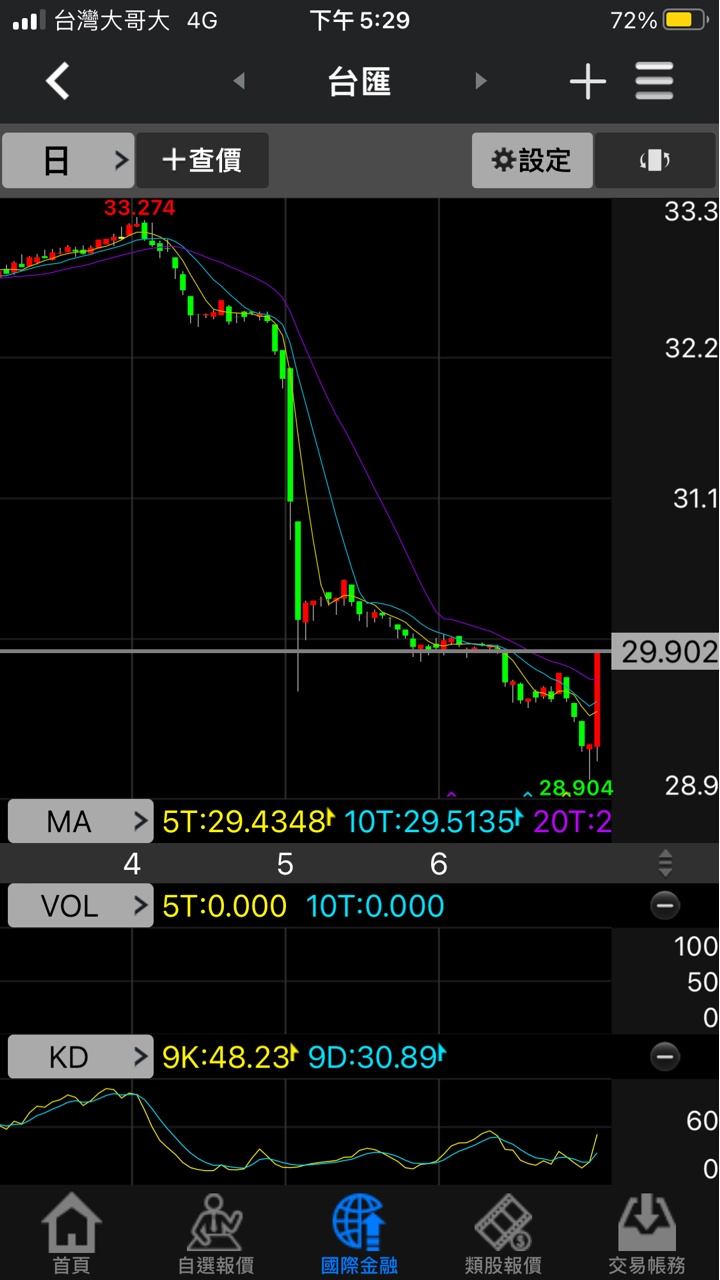Tap the 查價 price lookup button
Viewport: 720px width, 1280px height.
coord(203,160)
